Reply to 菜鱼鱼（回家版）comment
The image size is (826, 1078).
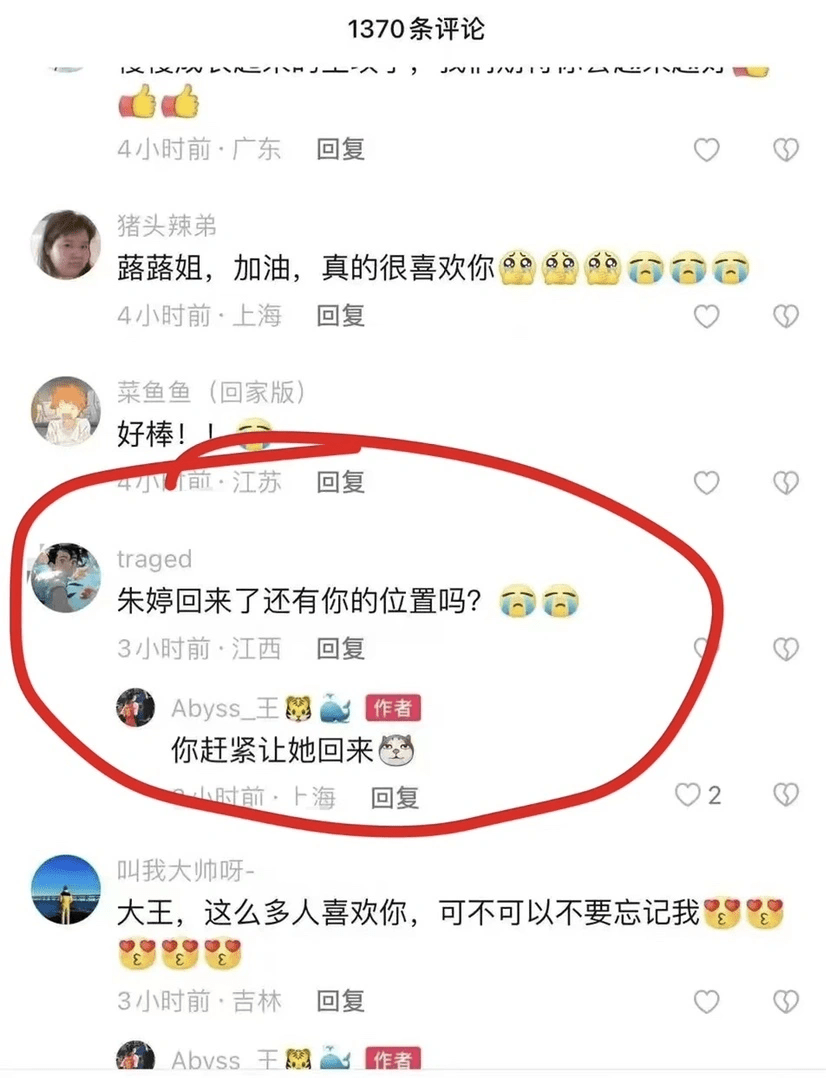(340, 482)
